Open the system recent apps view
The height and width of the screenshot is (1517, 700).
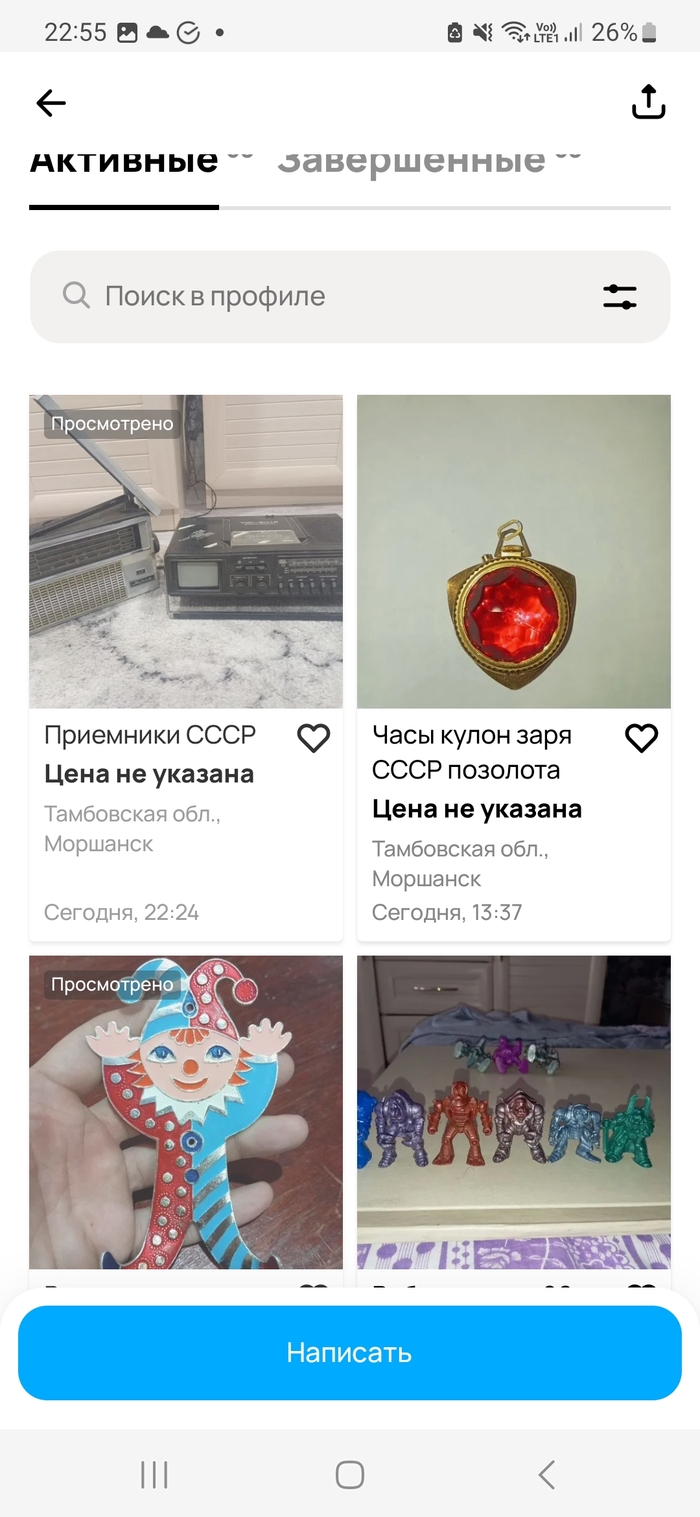tap(154, 1474)
